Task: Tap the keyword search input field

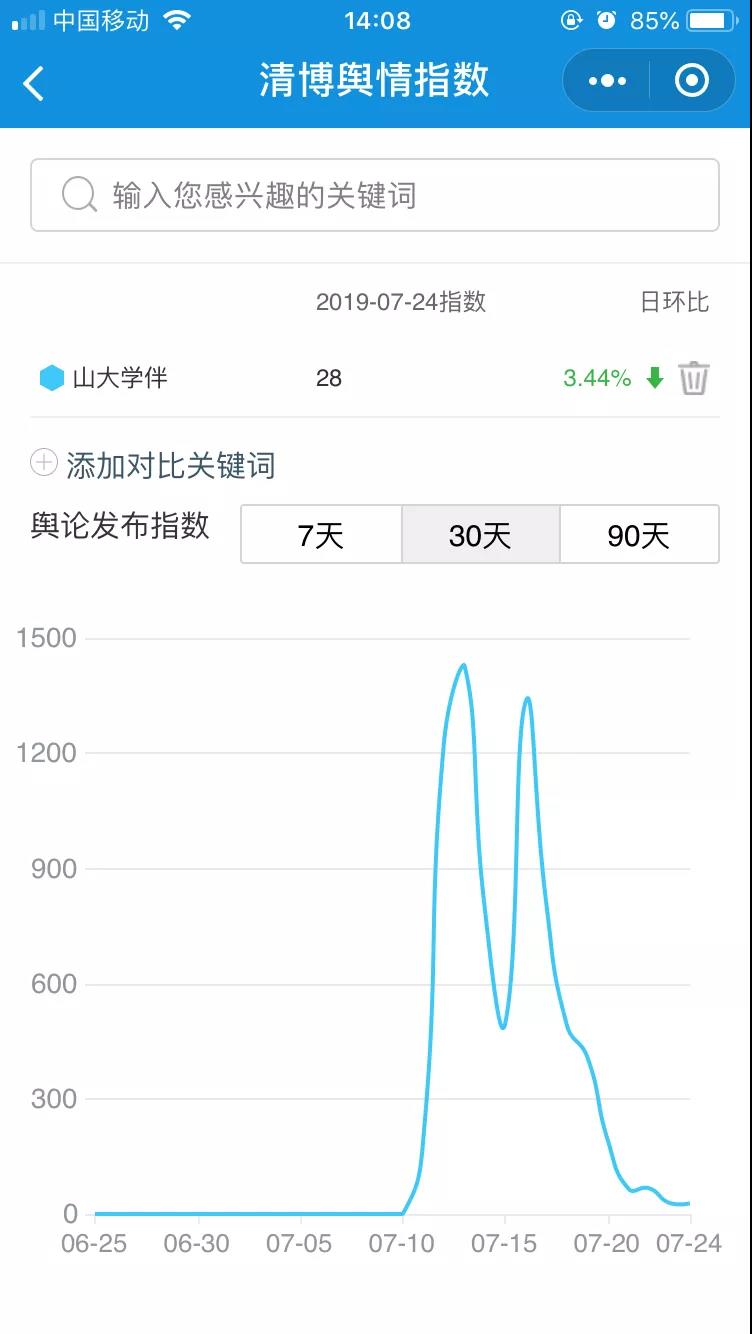Action: coord(375,195)
